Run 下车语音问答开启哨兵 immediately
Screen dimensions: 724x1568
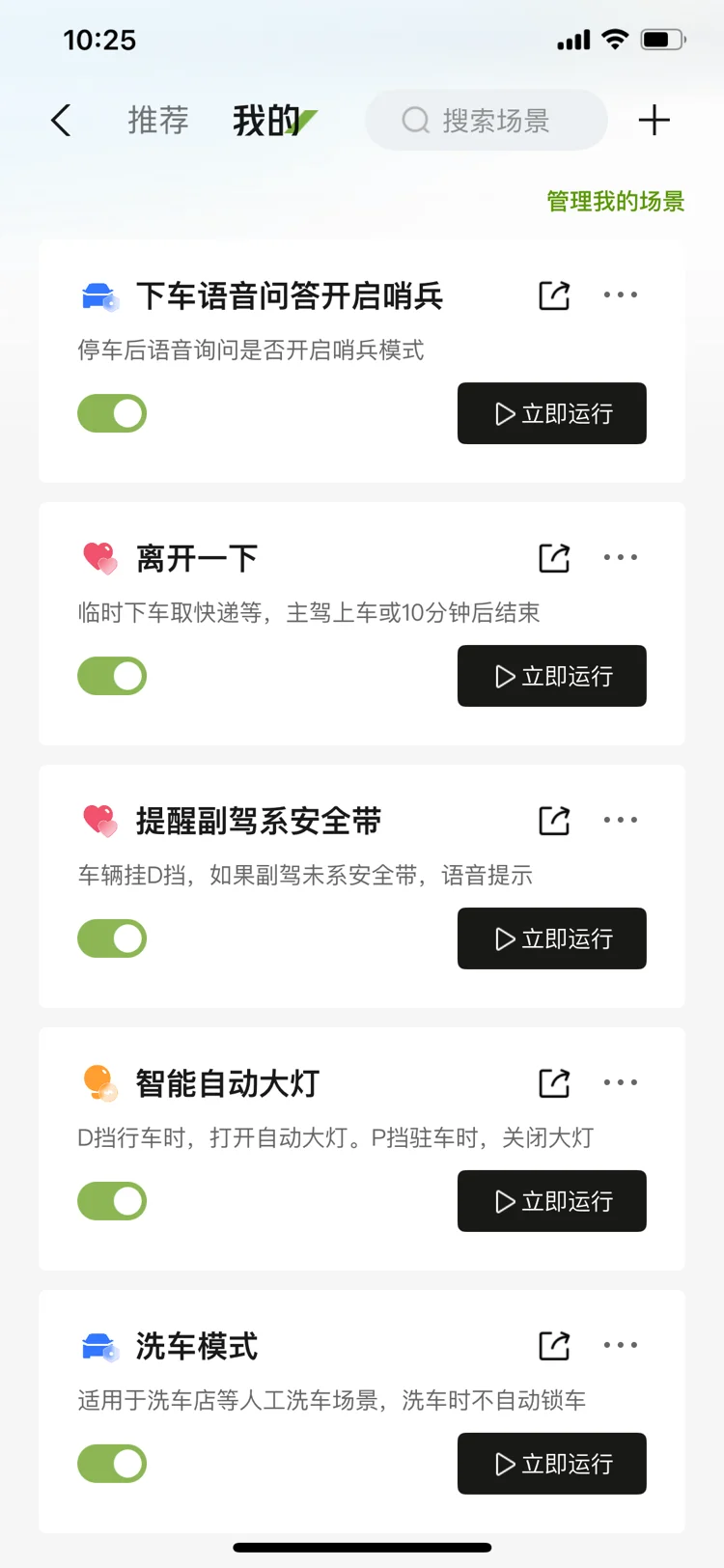pyautogui.click(x=552, y=413)
